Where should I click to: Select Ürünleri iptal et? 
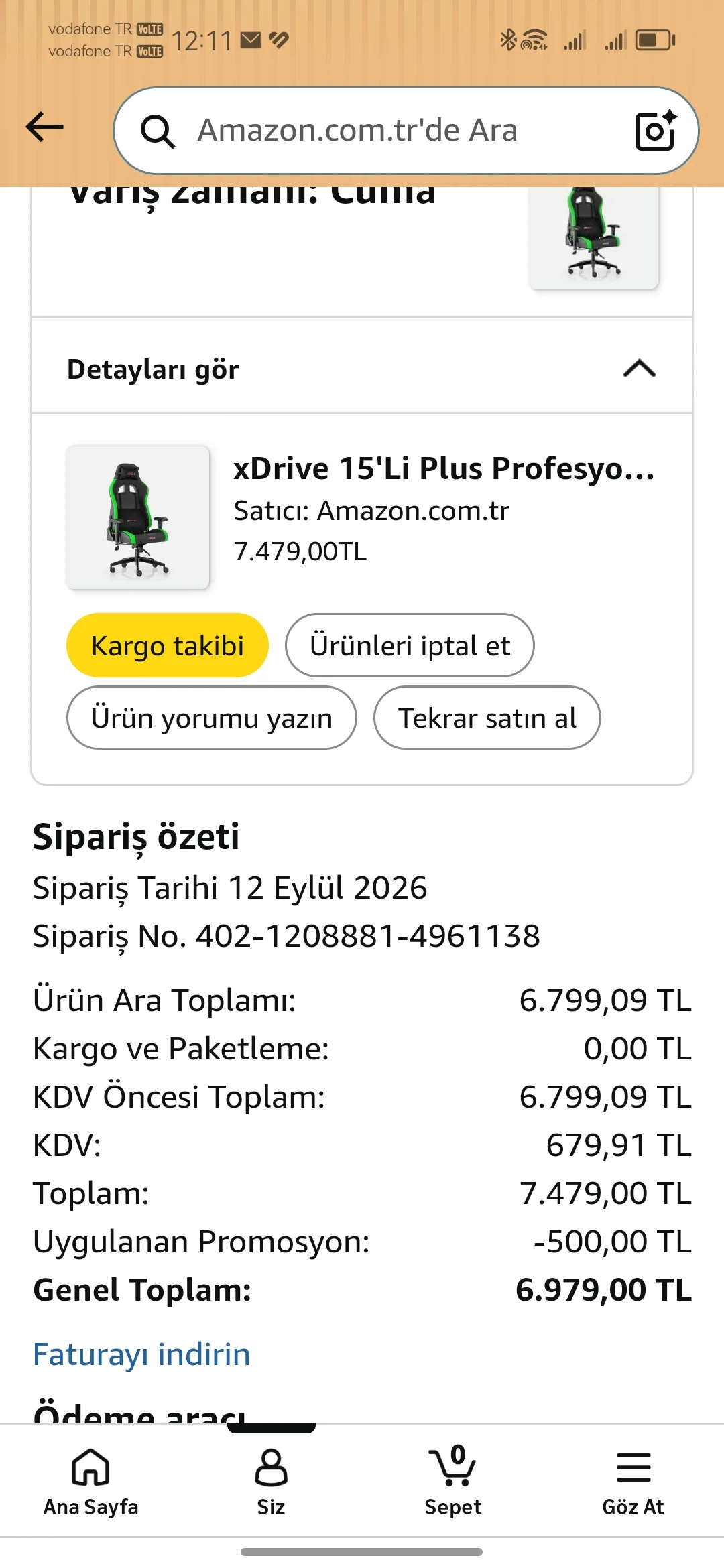click(x=410, y=645)
